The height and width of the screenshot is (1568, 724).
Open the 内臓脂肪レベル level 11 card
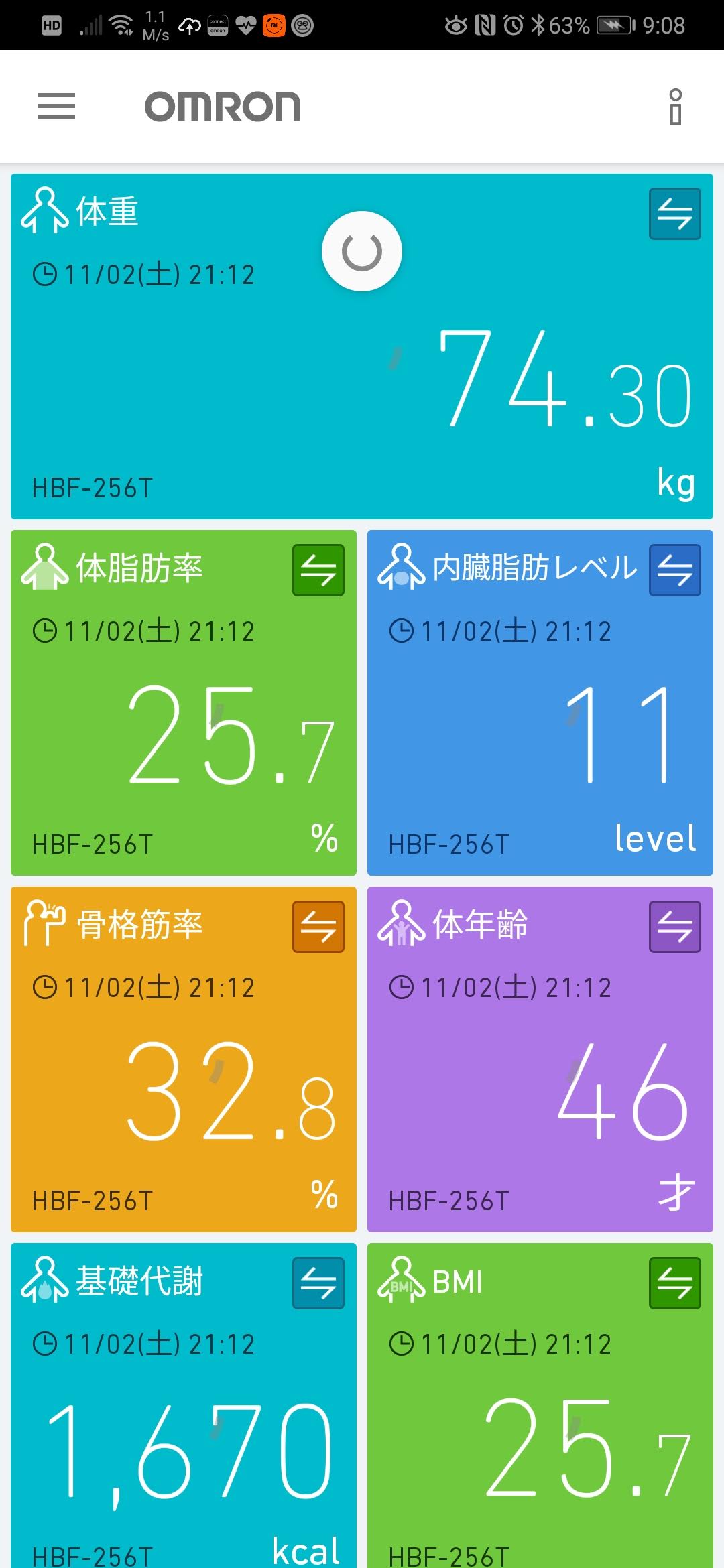point(540,703)
